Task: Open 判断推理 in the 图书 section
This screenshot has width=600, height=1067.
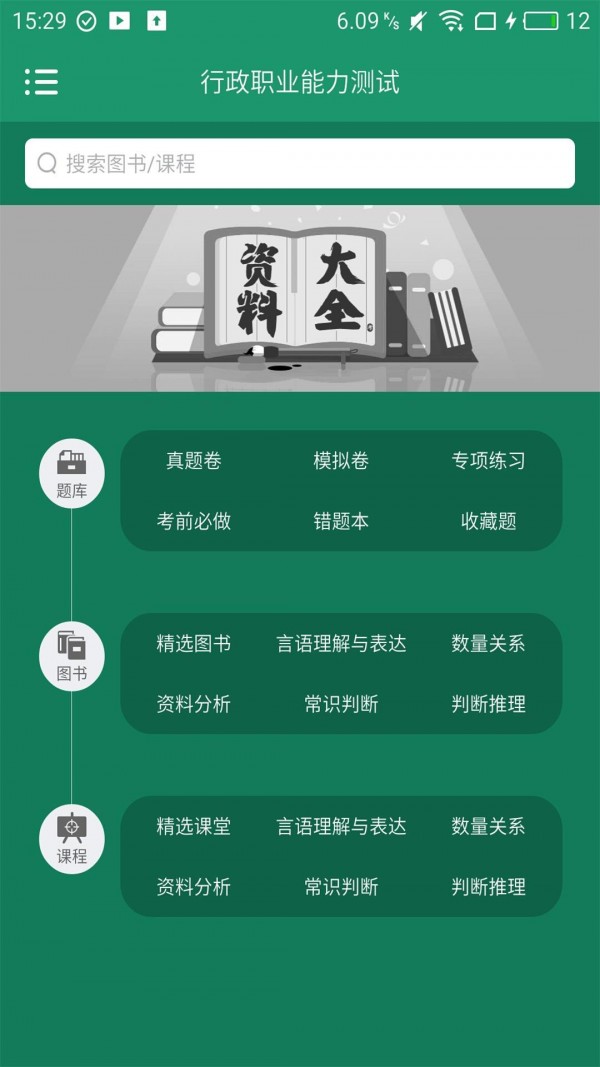Action: 488,704
